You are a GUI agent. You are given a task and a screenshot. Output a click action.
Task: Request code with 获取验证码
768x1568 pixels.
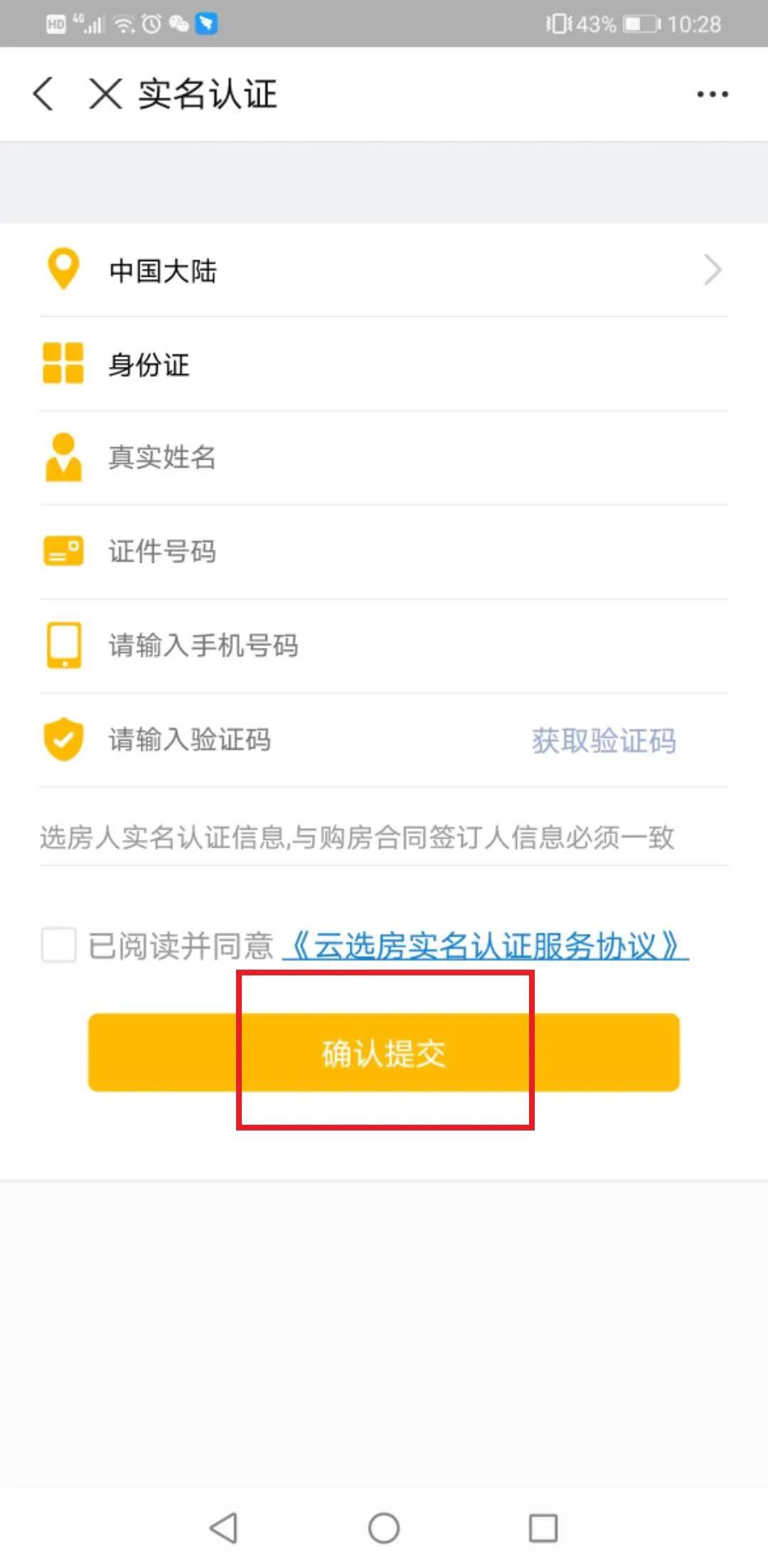(603, 741)
